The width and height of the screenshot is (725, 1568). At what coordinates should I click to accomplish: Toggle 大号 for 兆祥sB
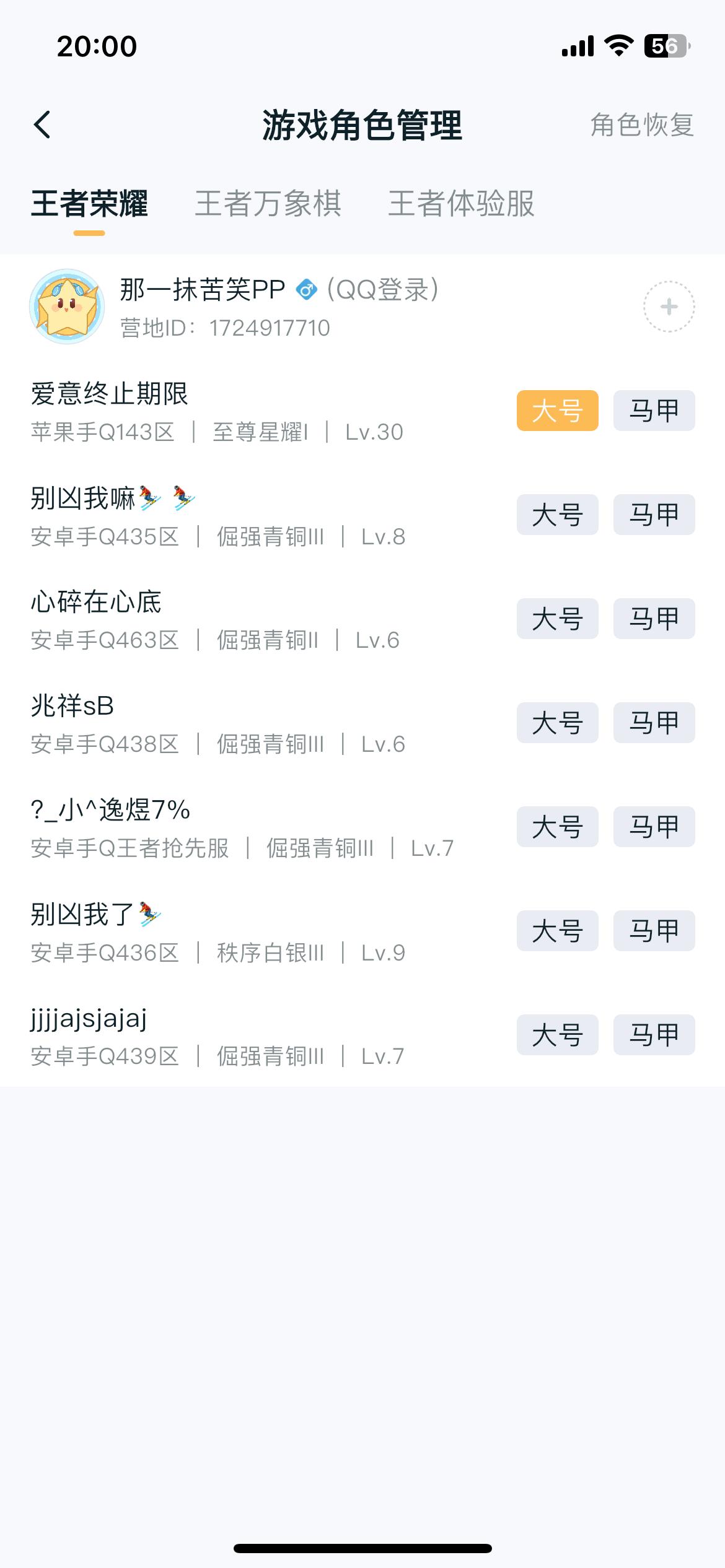tap(556, 723)
